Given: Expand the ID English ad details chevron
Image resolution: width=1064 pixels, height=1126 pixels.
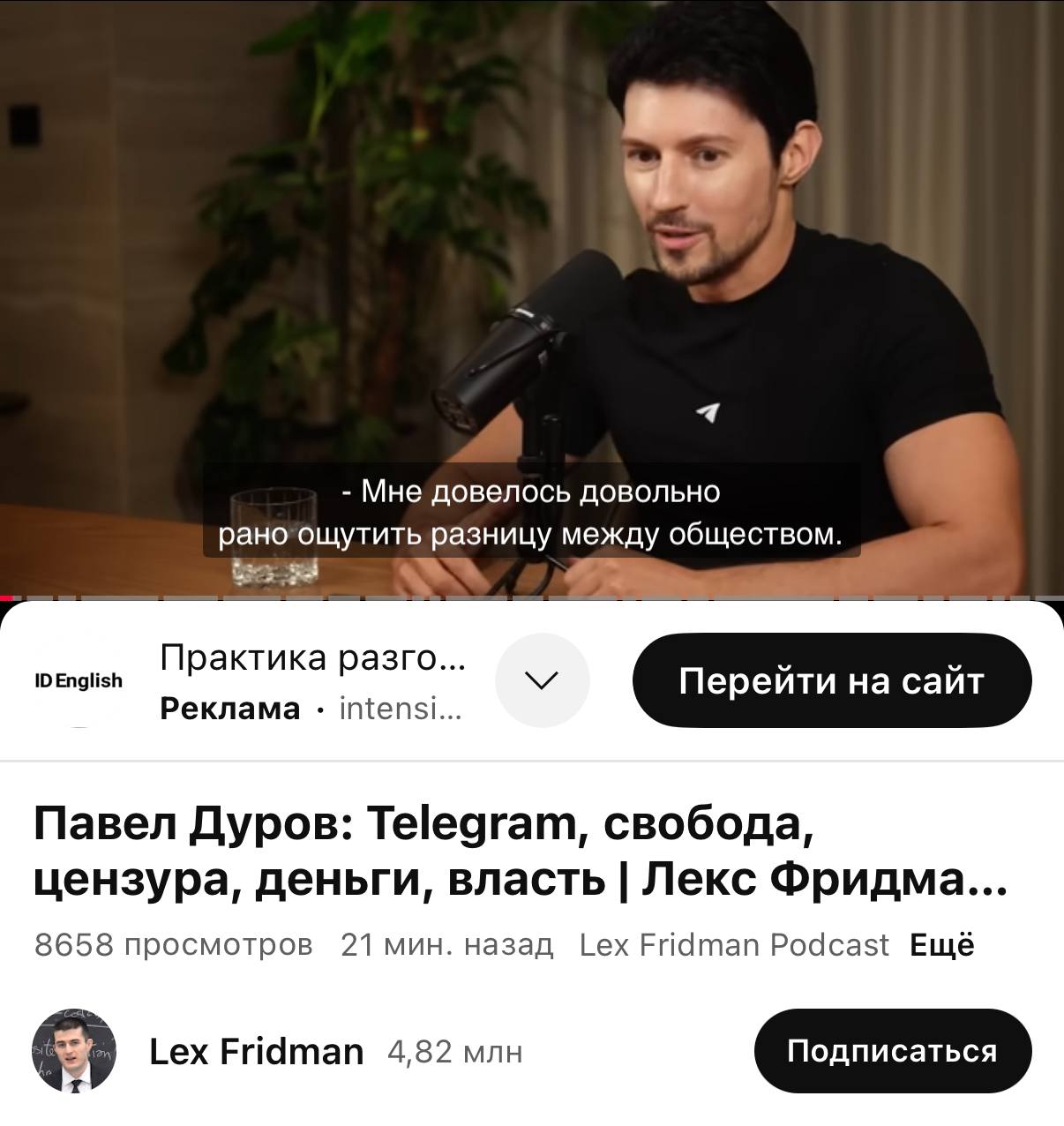Looking at the screenshot, I should [542, 680].
